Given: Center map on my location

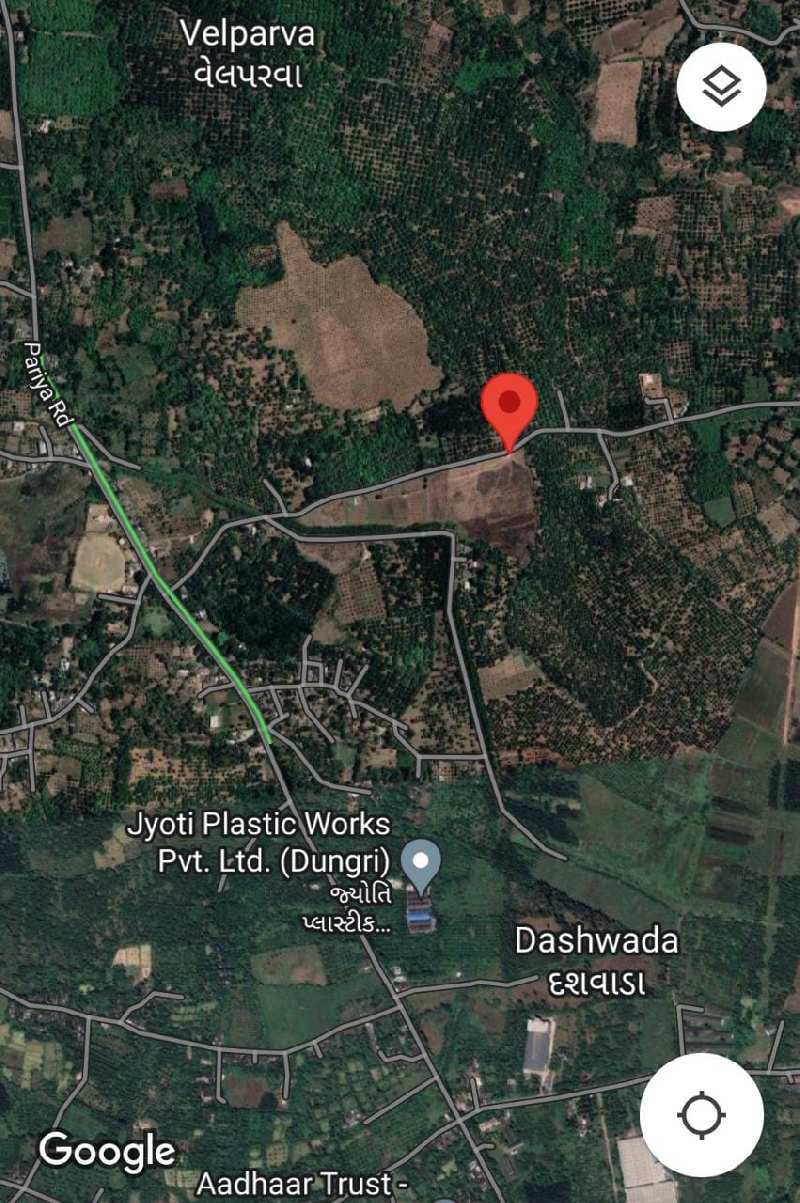Looking at the screenshot, I should [702, 1114].
